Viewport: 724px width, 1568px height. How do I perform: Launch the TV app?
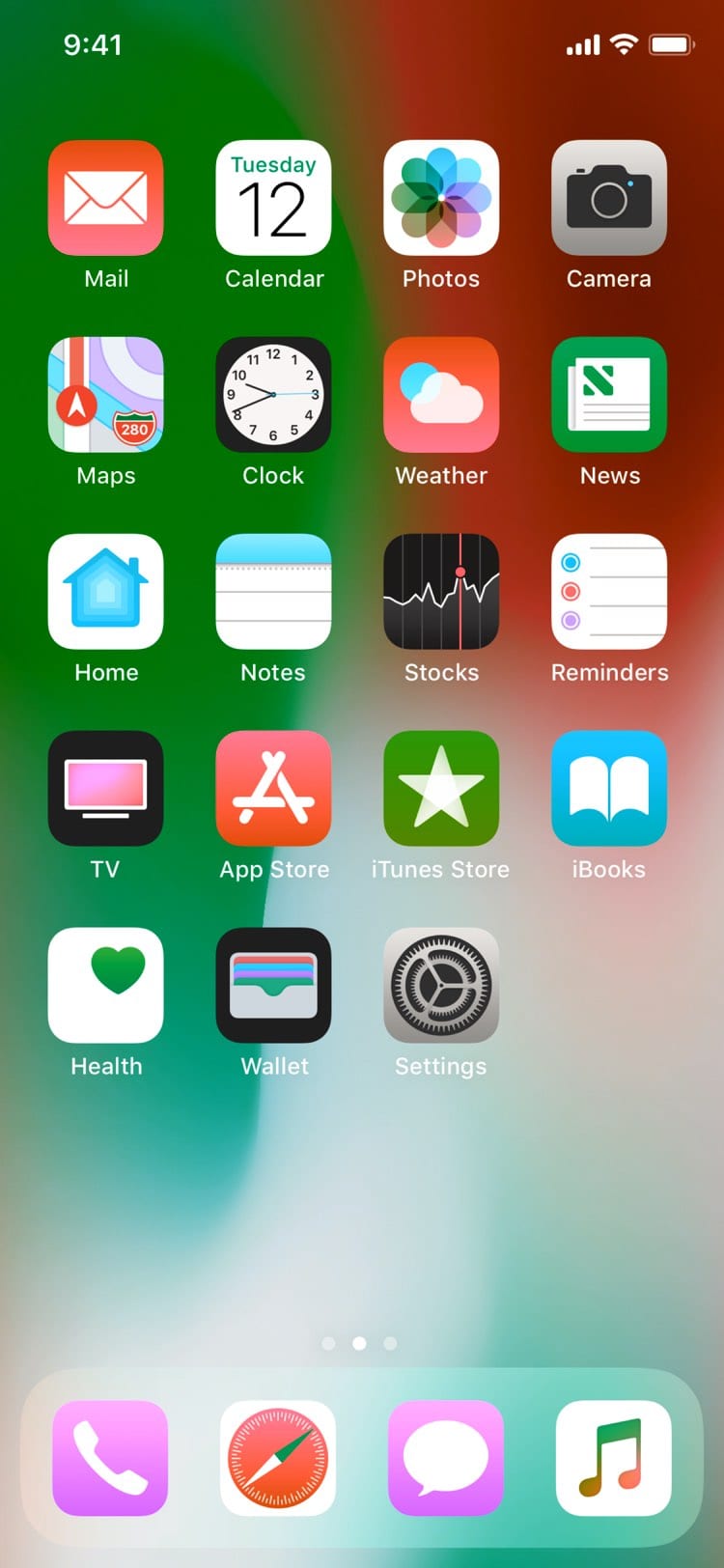coord(106,789)
